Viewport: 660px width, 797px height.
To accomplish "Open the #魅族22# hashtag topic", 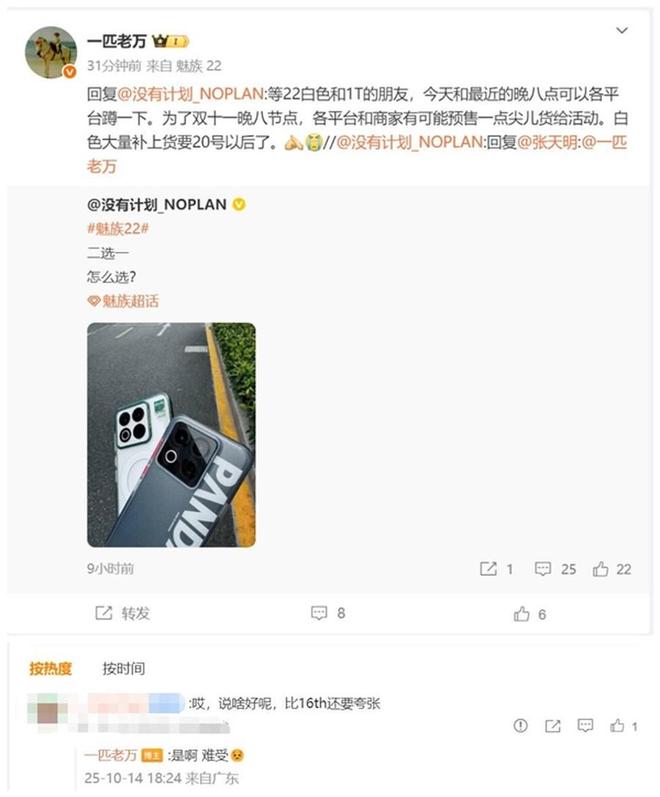I will click(118, 229).
